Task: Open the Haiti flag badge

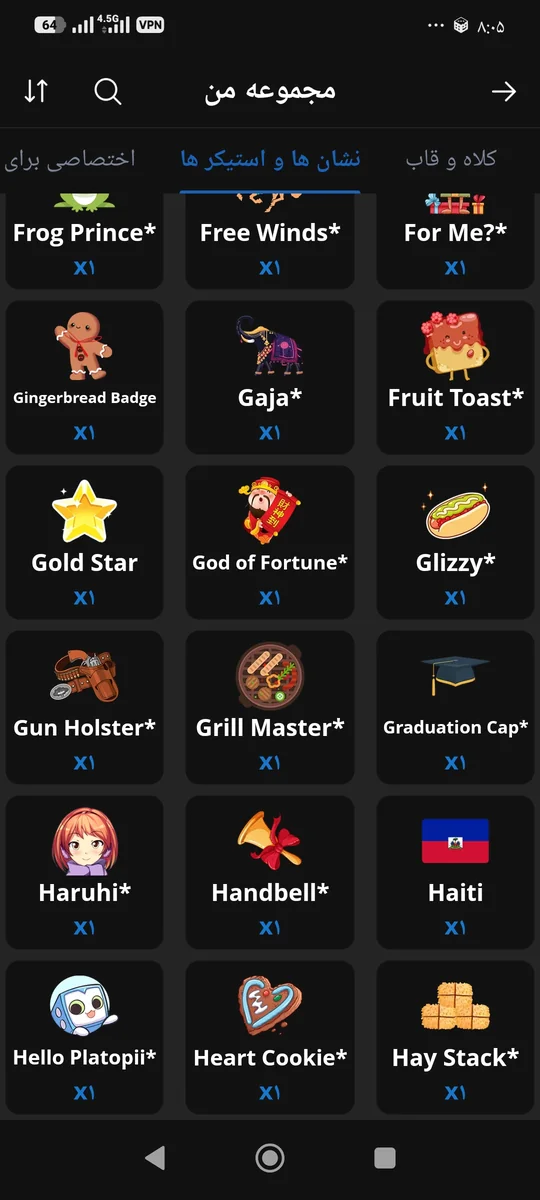Action: (x=455, y=872)
